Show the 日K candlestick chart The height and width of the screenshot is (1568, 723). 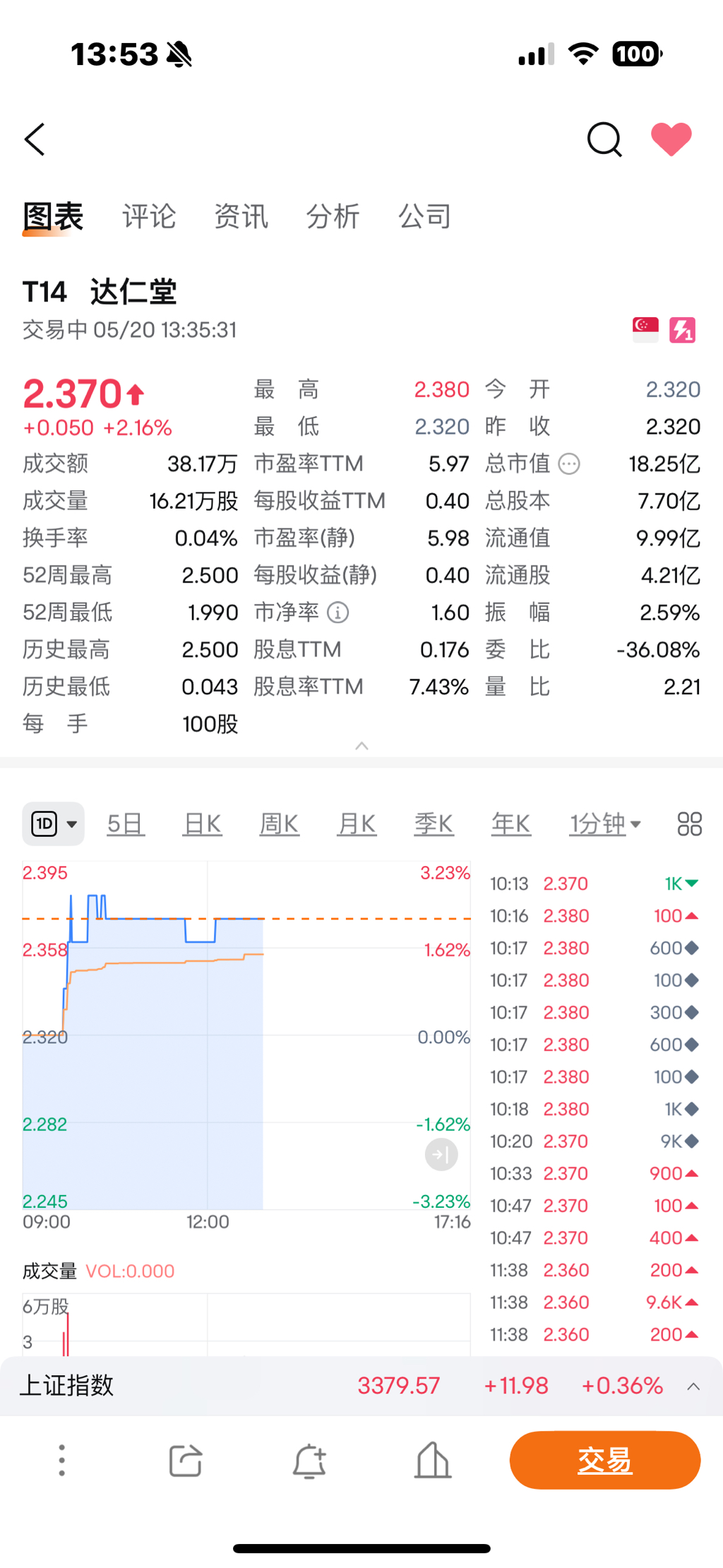203,824
